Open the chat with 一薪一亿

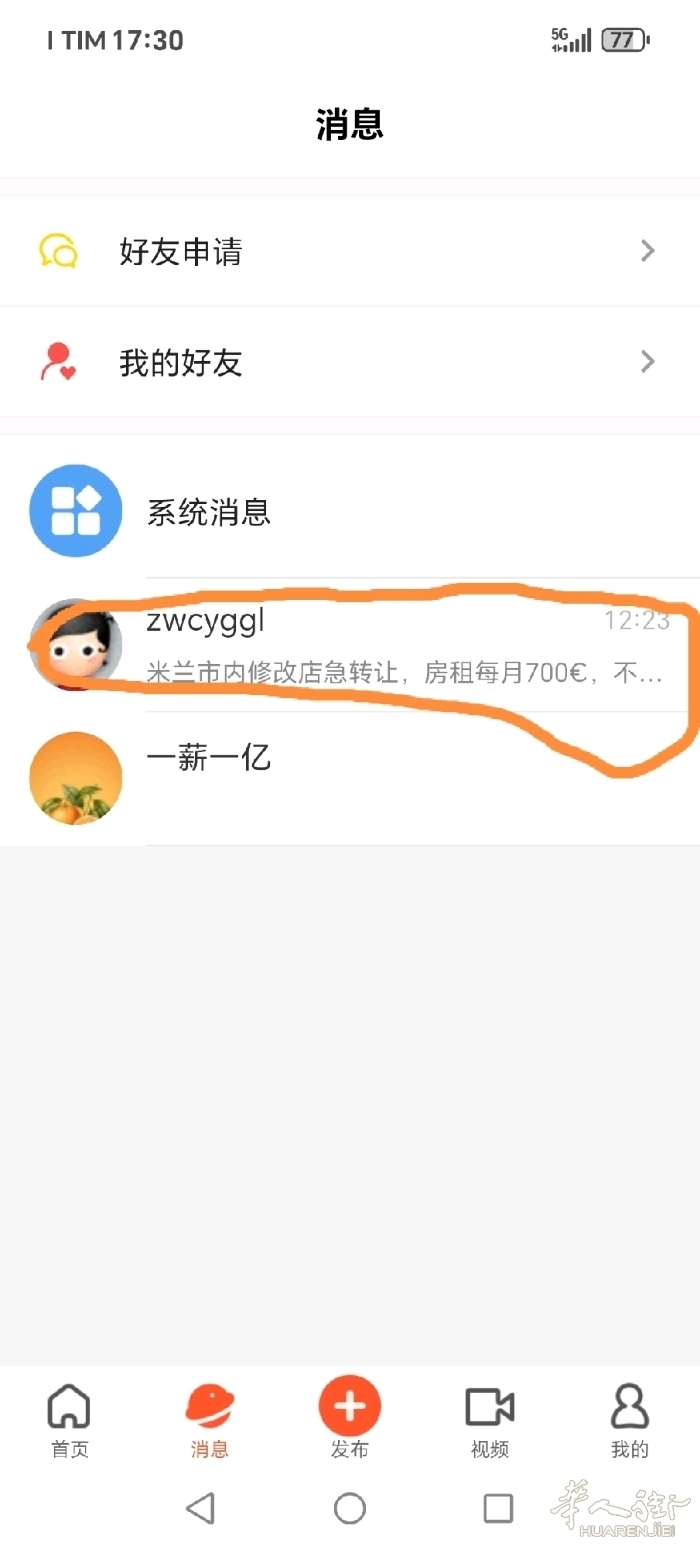[x=350, y=778]
